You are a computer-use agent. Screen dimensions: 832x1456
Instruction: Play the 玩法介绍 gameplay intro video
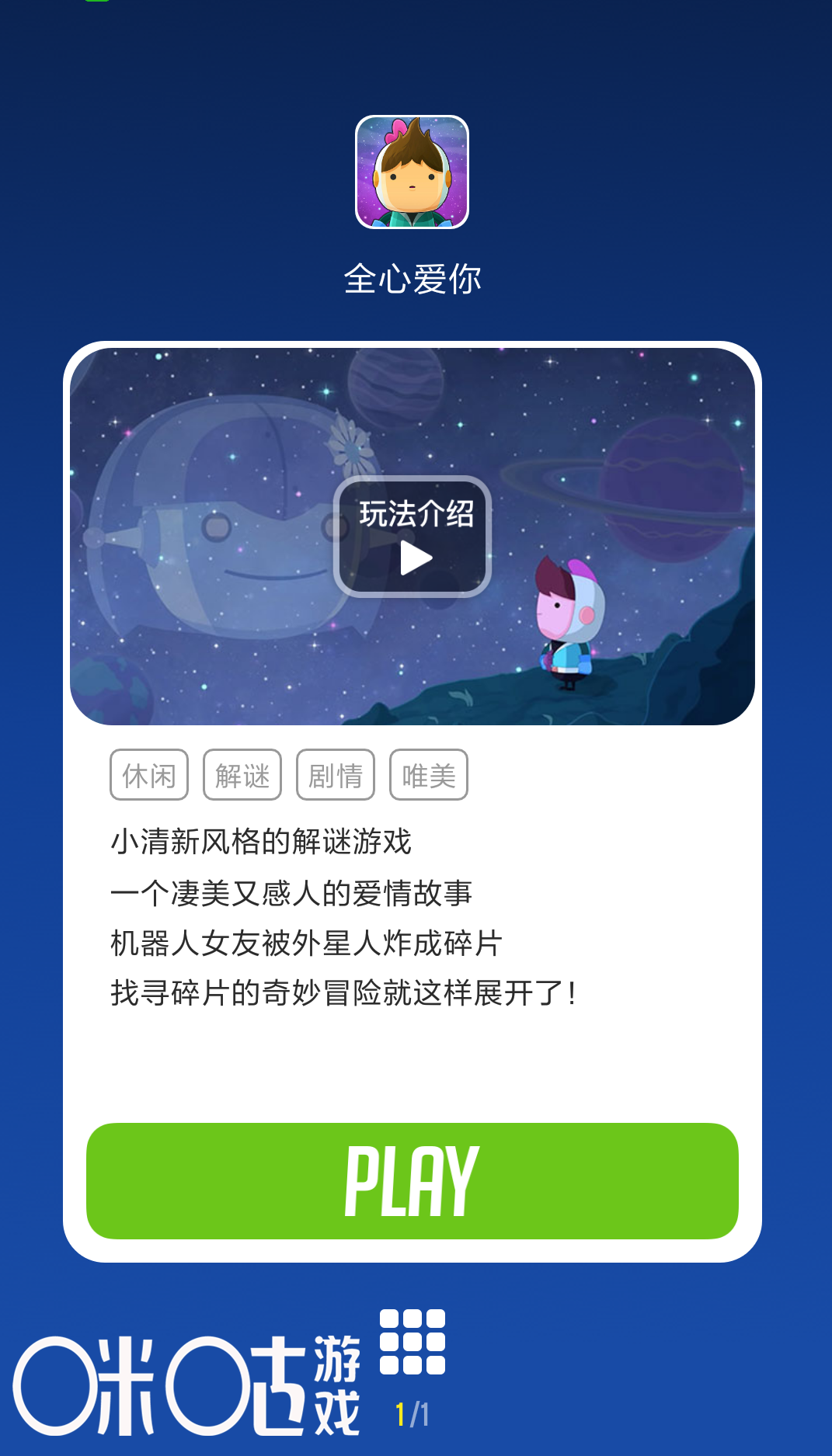[x=413, y=537]
